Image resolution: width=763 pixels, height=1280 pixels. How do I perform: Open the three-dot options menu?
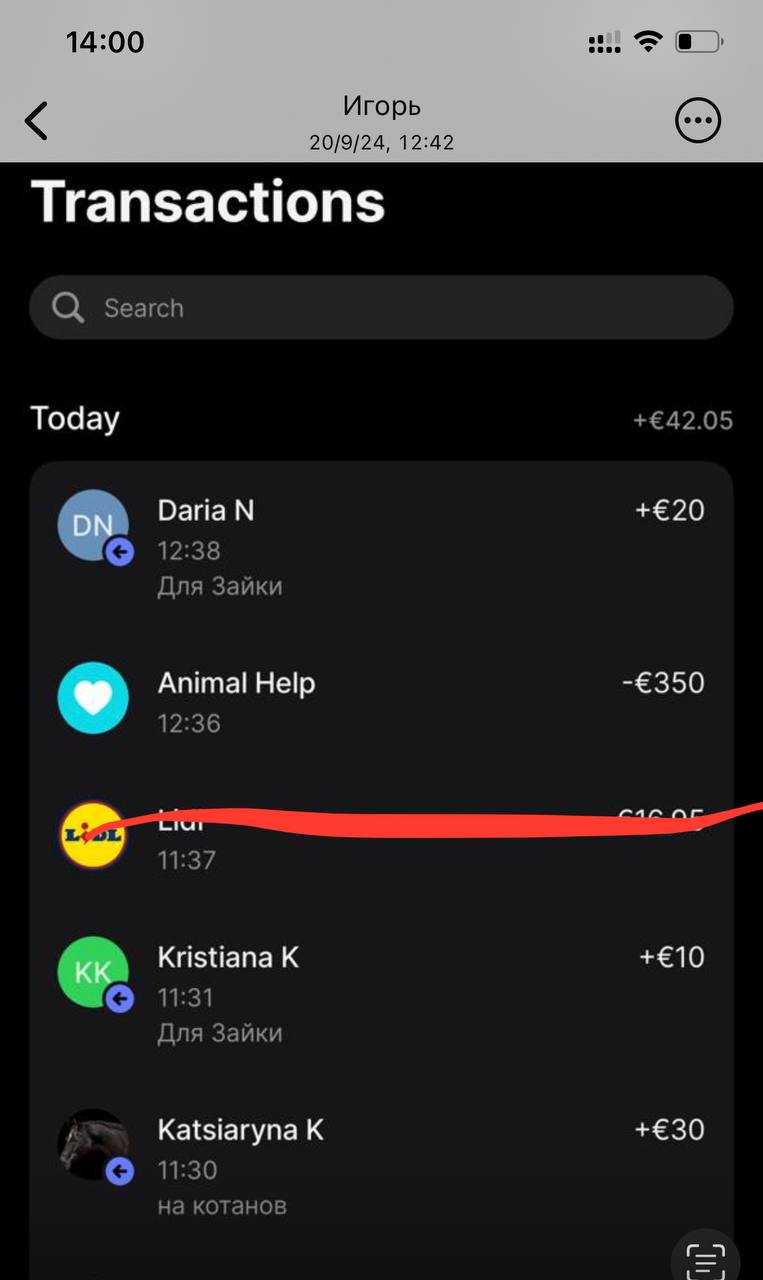698,121
